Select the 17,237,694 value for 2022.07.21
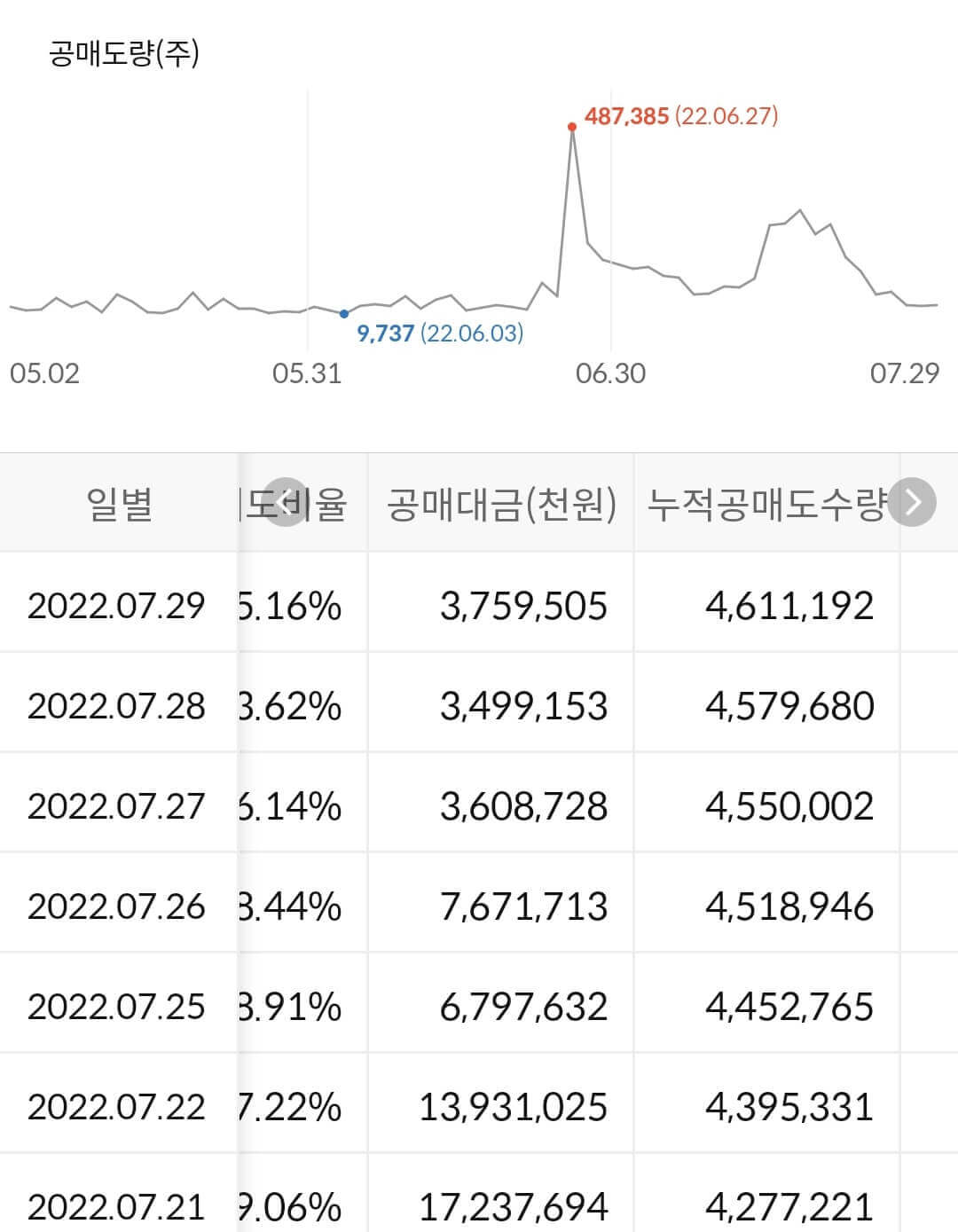 (515, 1207)
